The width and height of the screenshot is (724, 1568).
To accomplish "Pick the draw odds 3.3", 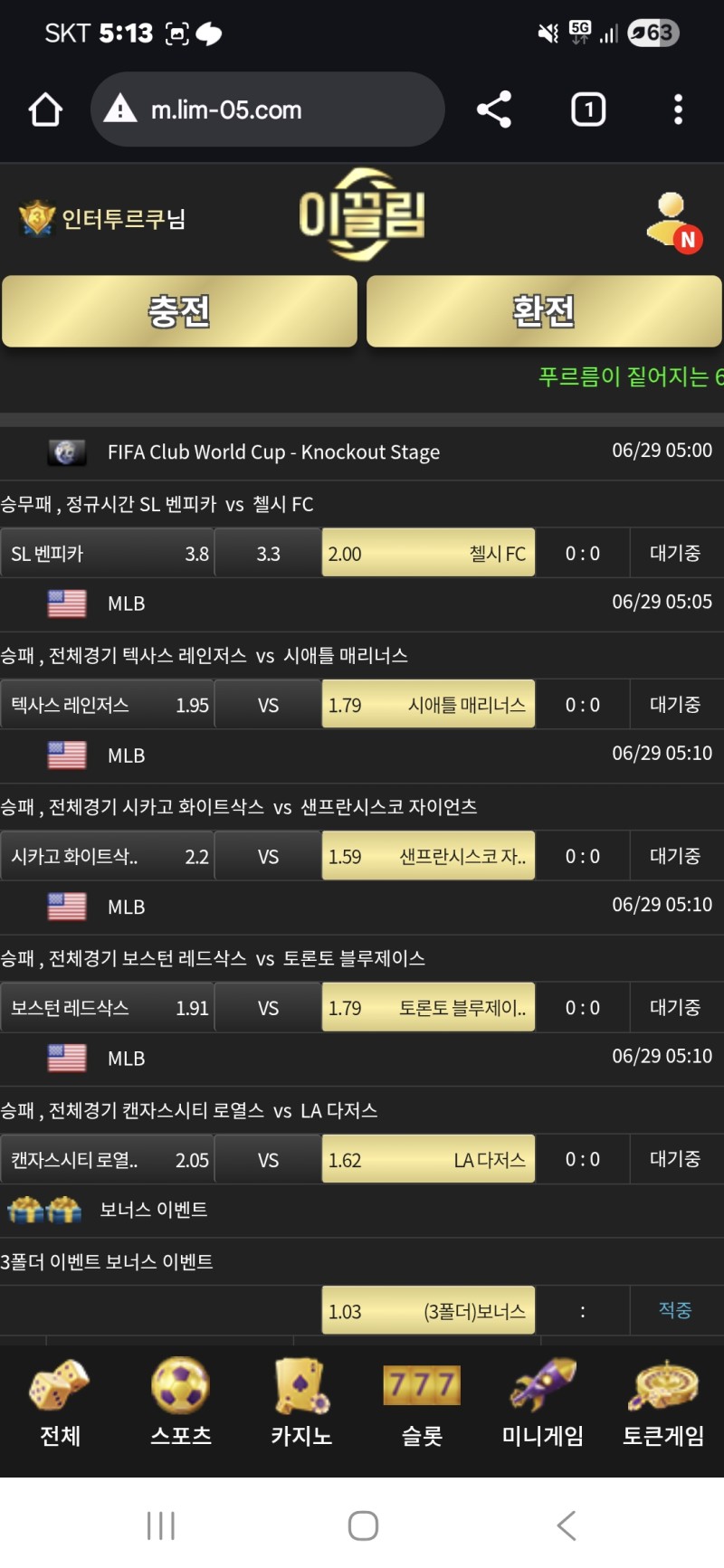I will 268,554.
